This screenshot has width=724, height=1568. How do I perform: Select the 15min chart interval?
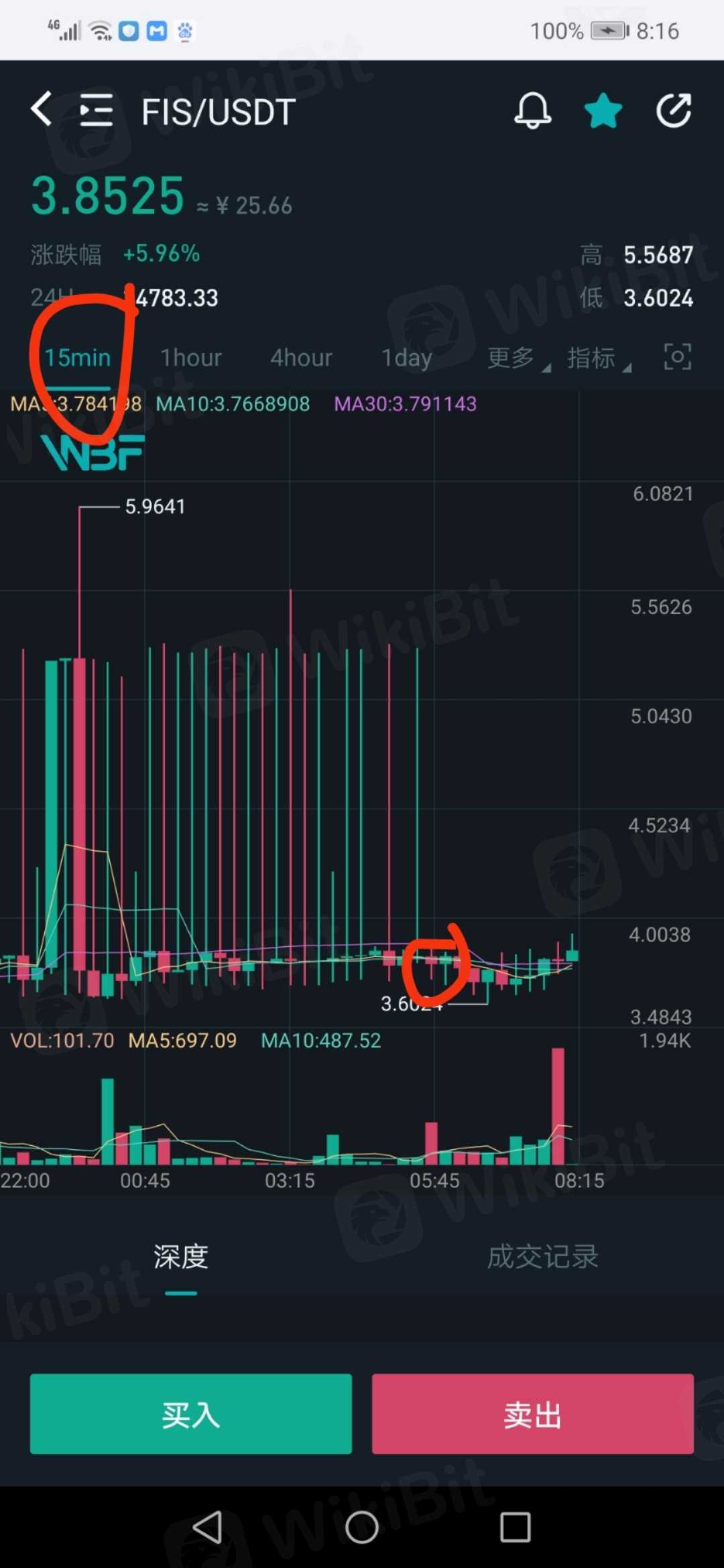[78, 358]
